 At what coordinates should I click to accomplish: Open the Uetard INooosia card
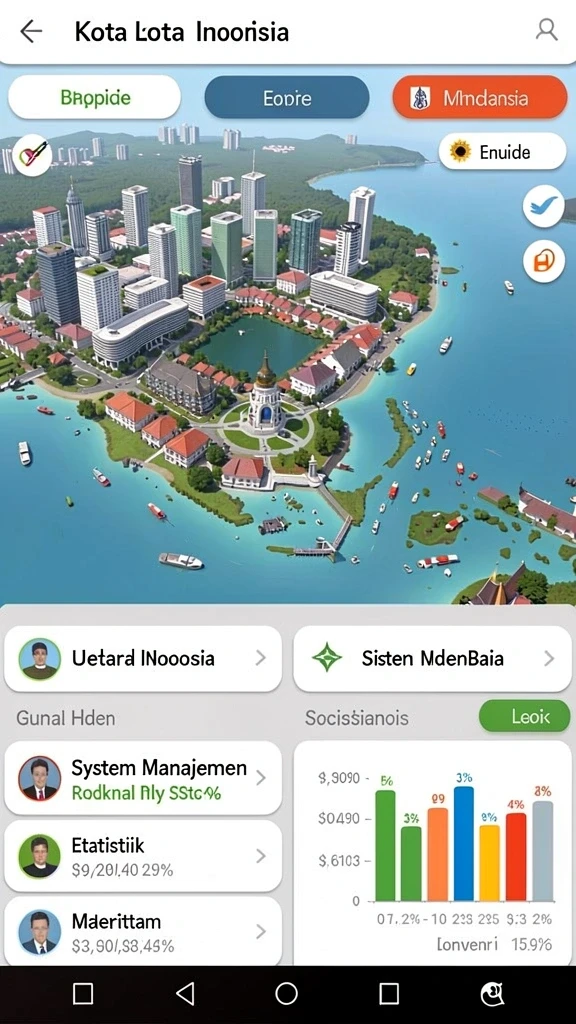[x=143, y=658]
